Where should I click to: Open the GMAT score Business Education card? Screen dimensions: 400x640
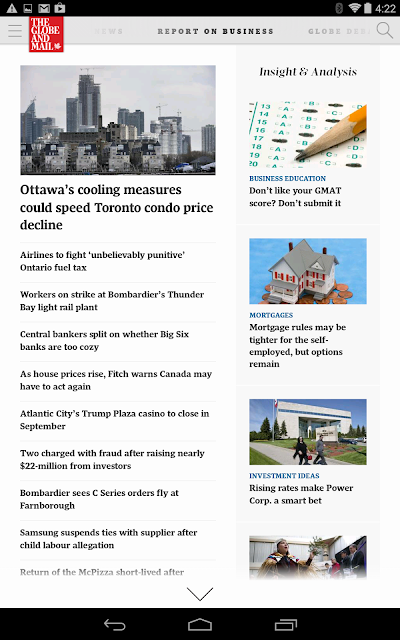[308, 155]
